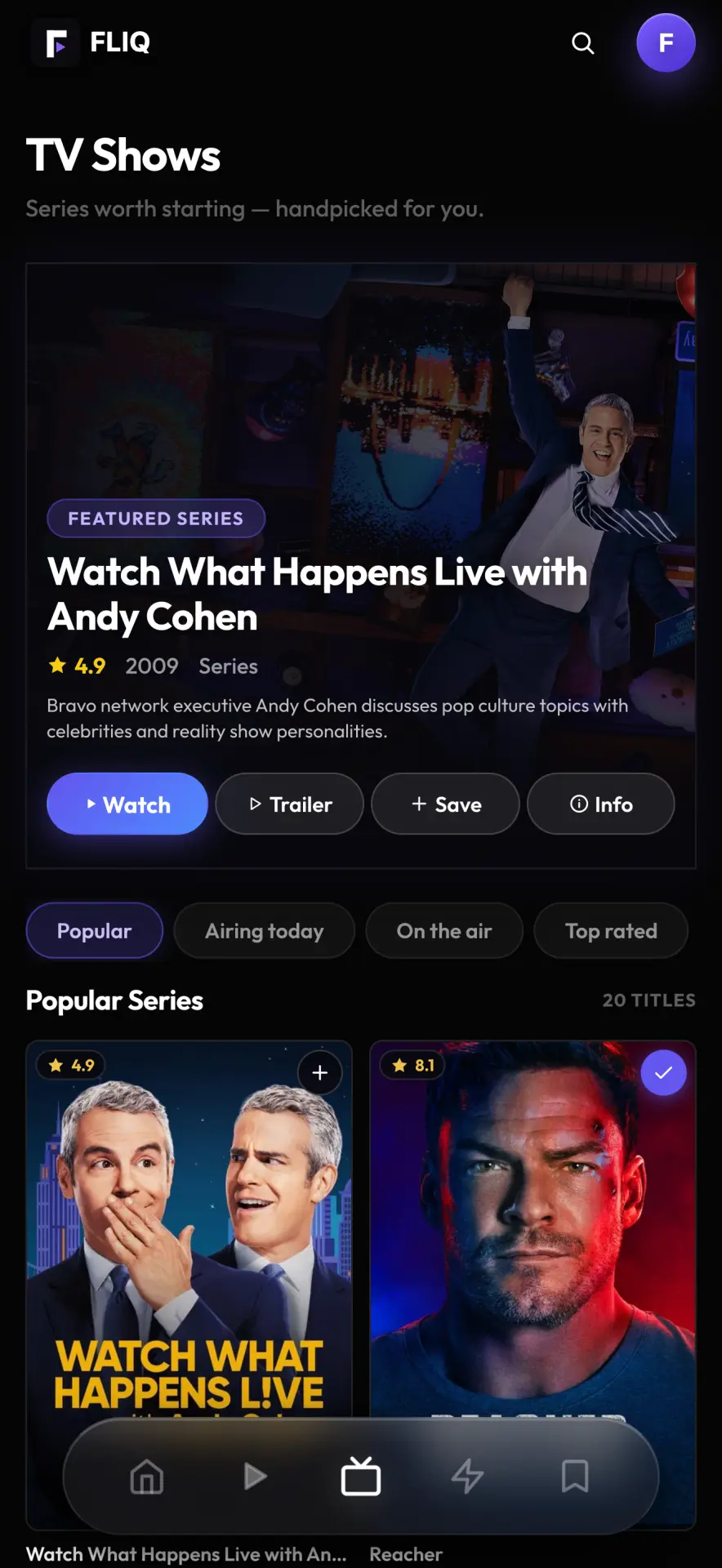Switch to On the air
This screenshot has width=722, height=1568.
tap(444, 930)
